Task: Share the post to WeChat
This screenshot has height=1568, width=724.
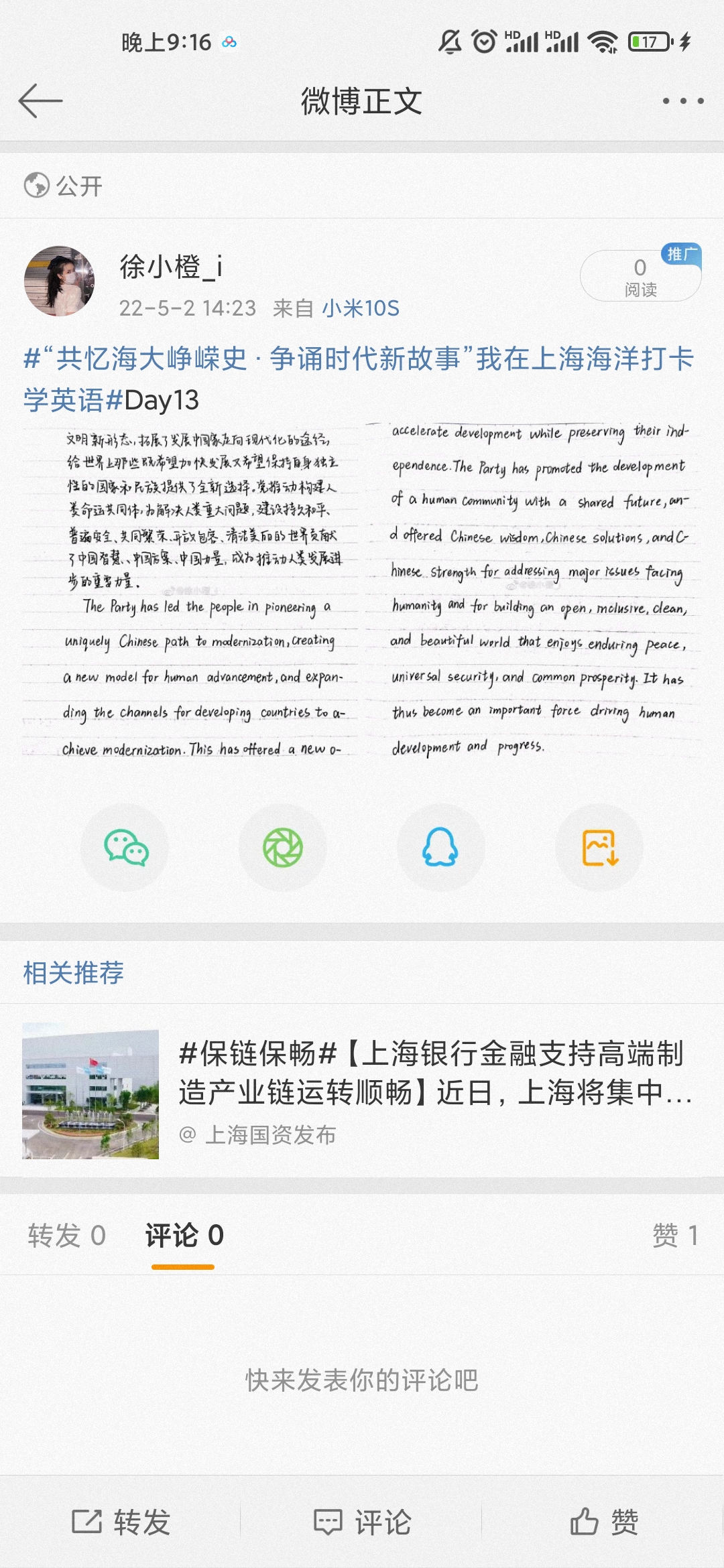Action: [x=125, y=848]
